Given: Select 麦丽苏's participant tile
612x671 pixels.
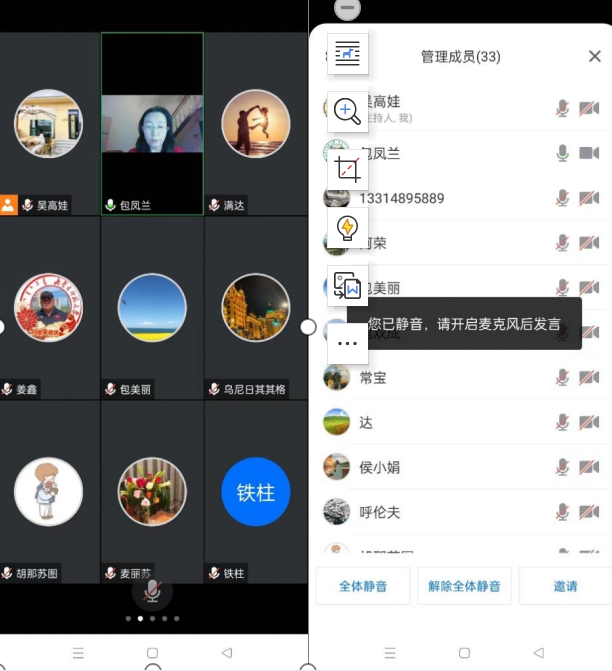Looking at the screenshot, I should coord(152,492).
